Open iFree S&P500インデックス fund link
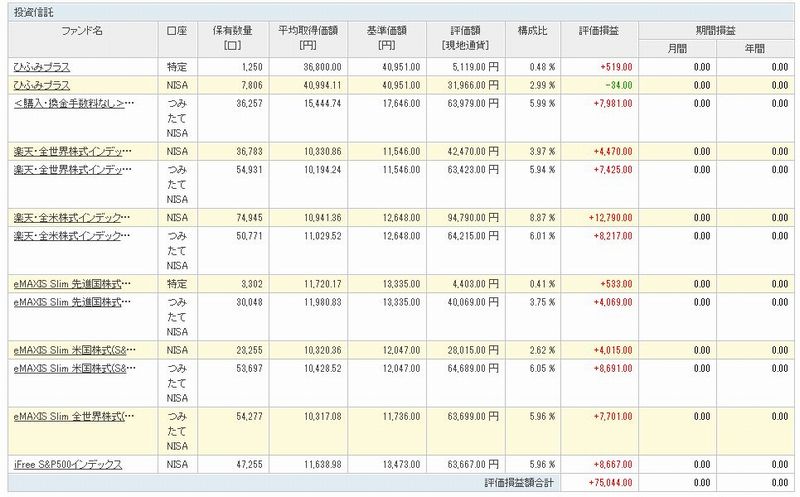 (x=68, y=465)
